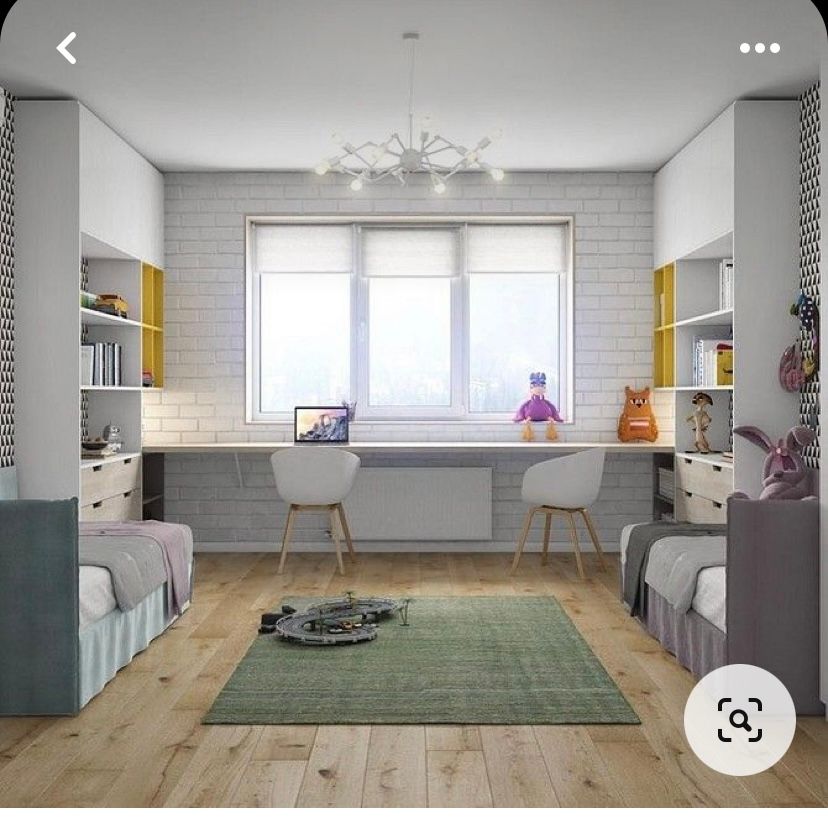This screenshot has width=828, height=832.
Task: Go back using the arrow icon
Action: coord(66,48)
